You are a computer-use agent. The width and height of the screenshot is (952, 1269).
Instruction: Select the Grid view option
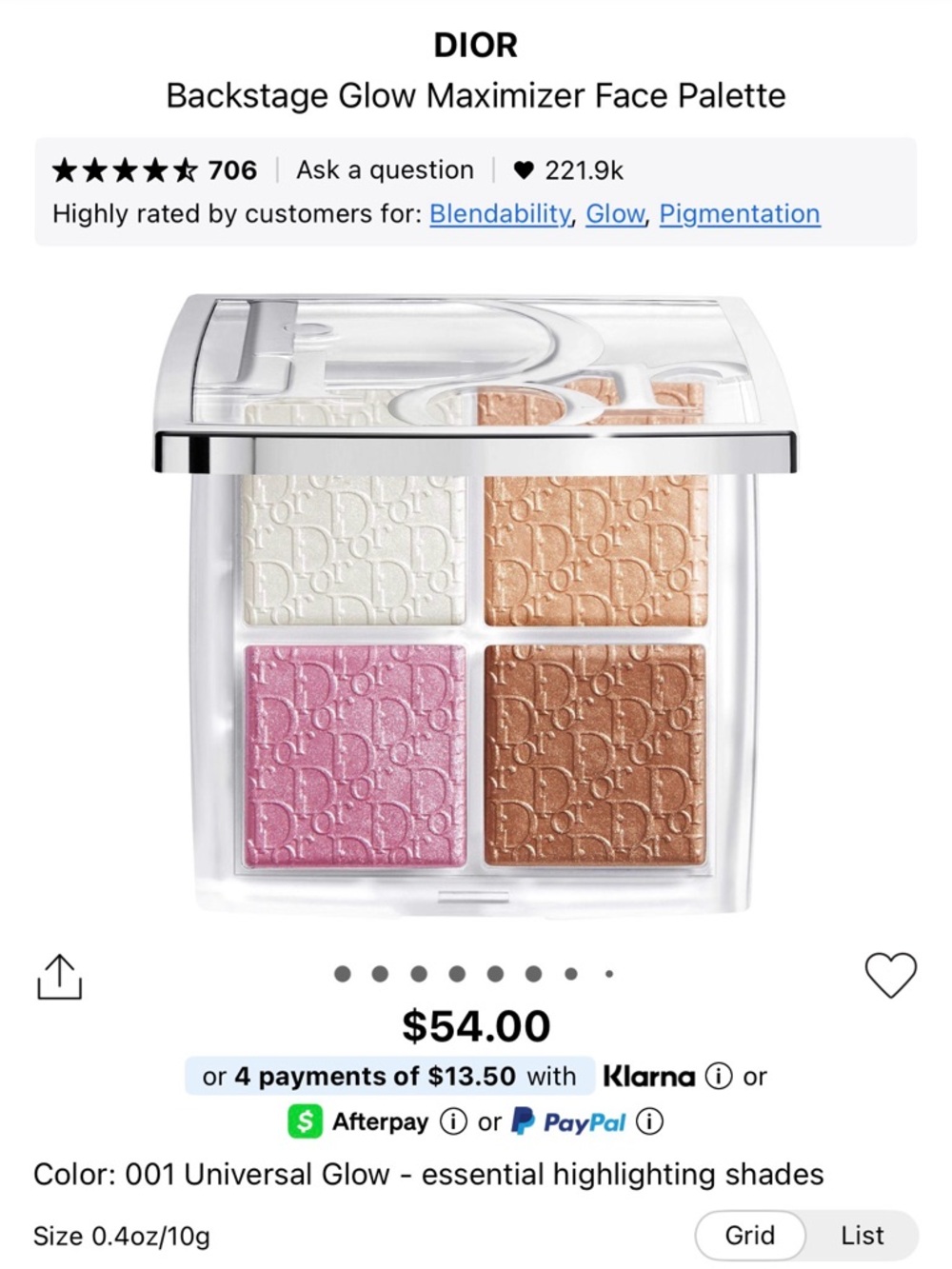click(x=749, y=1235)
